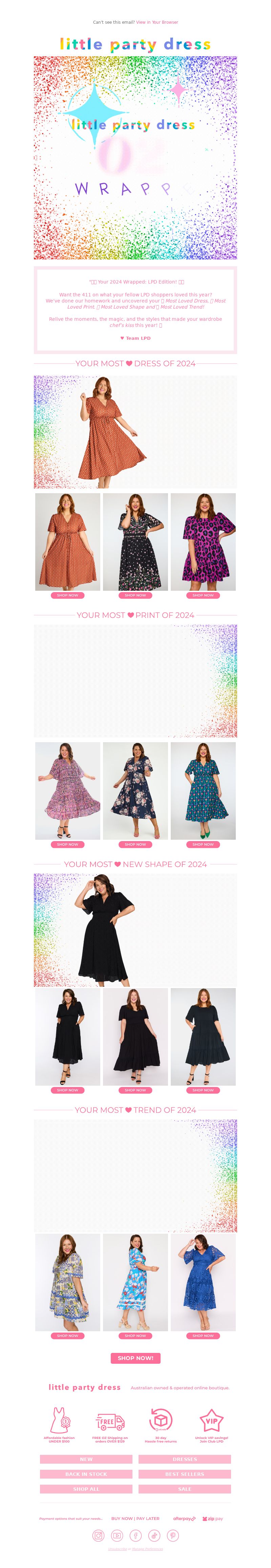Image resolution: width=271 pixels, height=1568 pixels.
Task: Shop the rust polka dot dress
Action: pos(68,595)
